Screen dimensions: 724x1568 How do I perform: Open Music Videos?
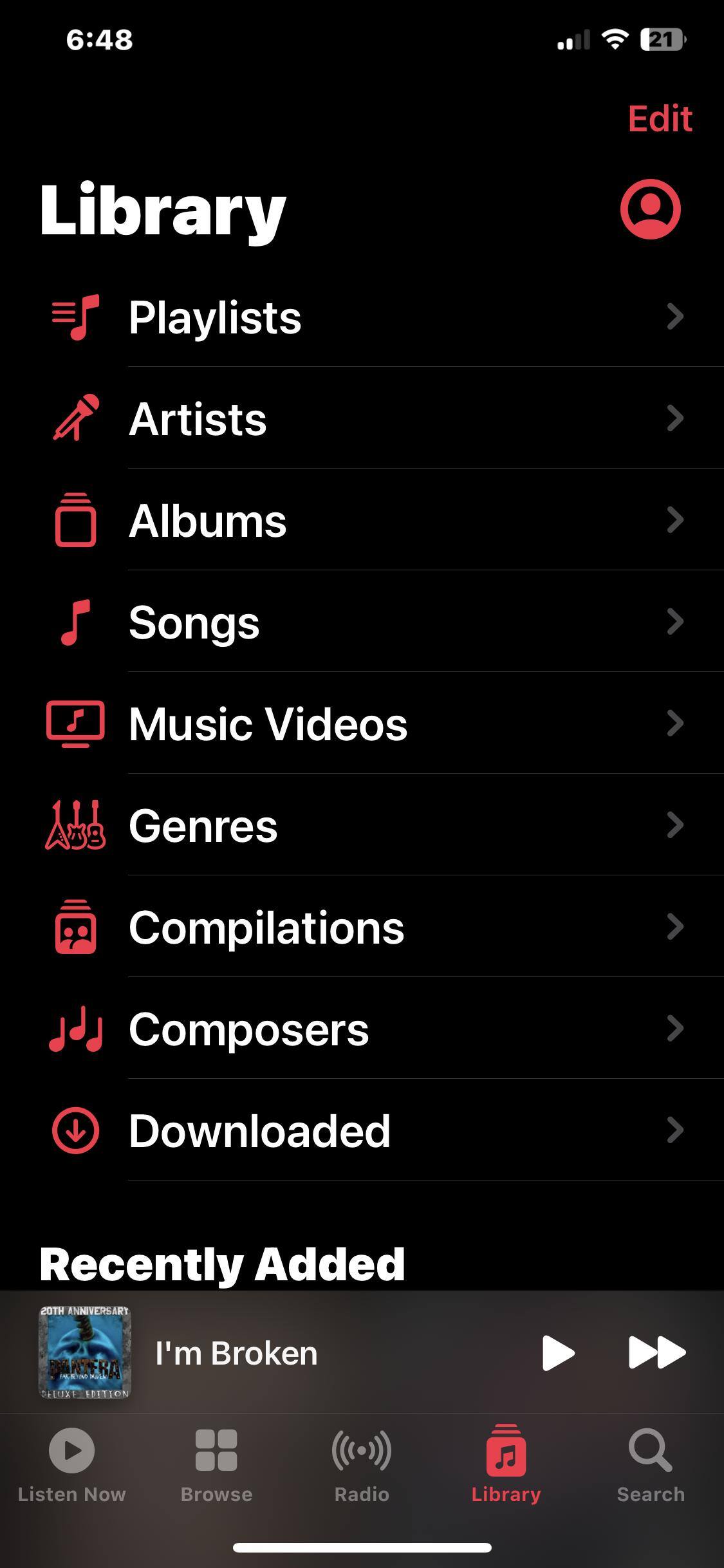[360, 723]
